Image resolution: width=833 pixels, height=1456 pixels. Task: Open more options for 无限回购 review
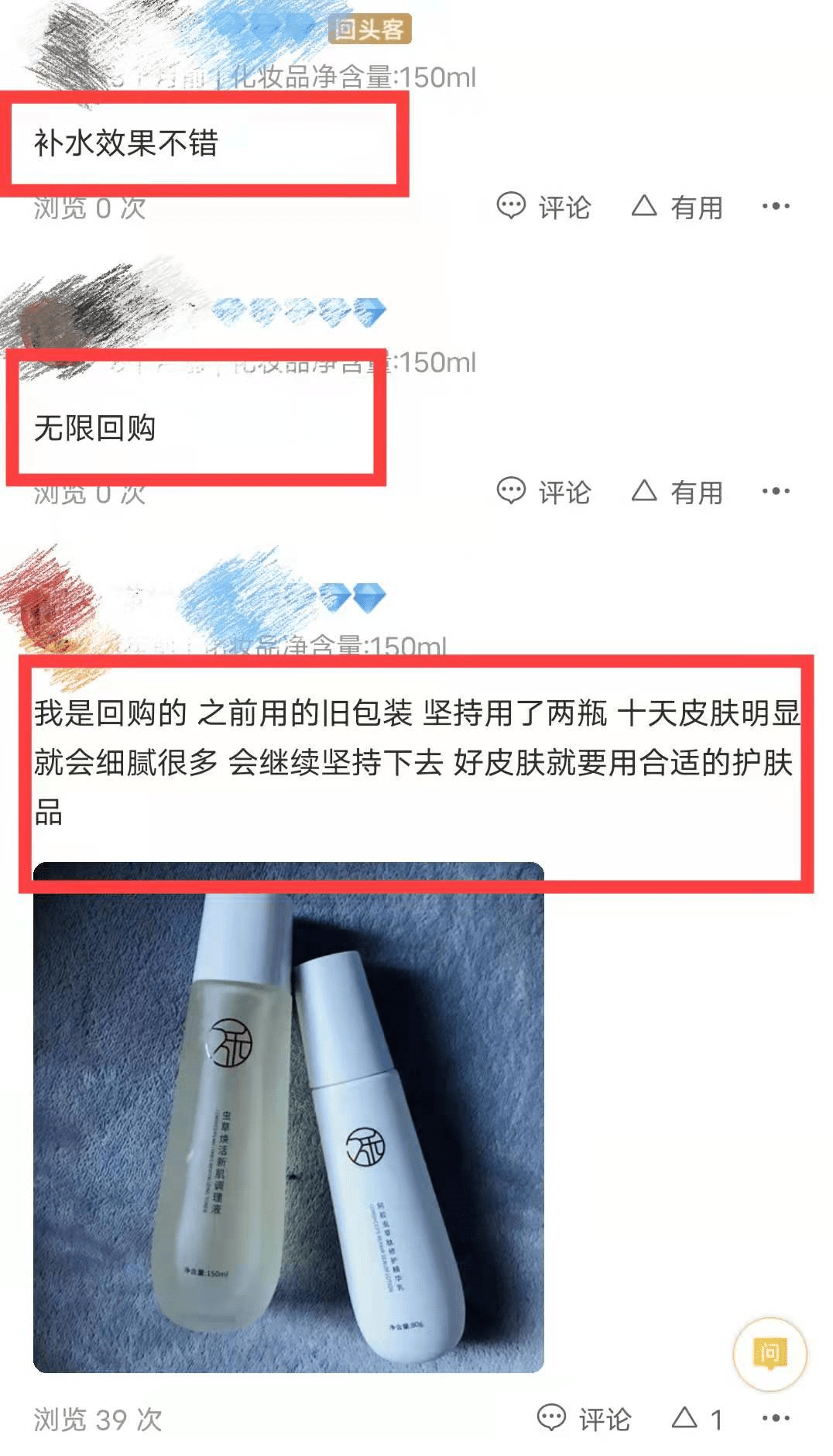click(776, 491)
